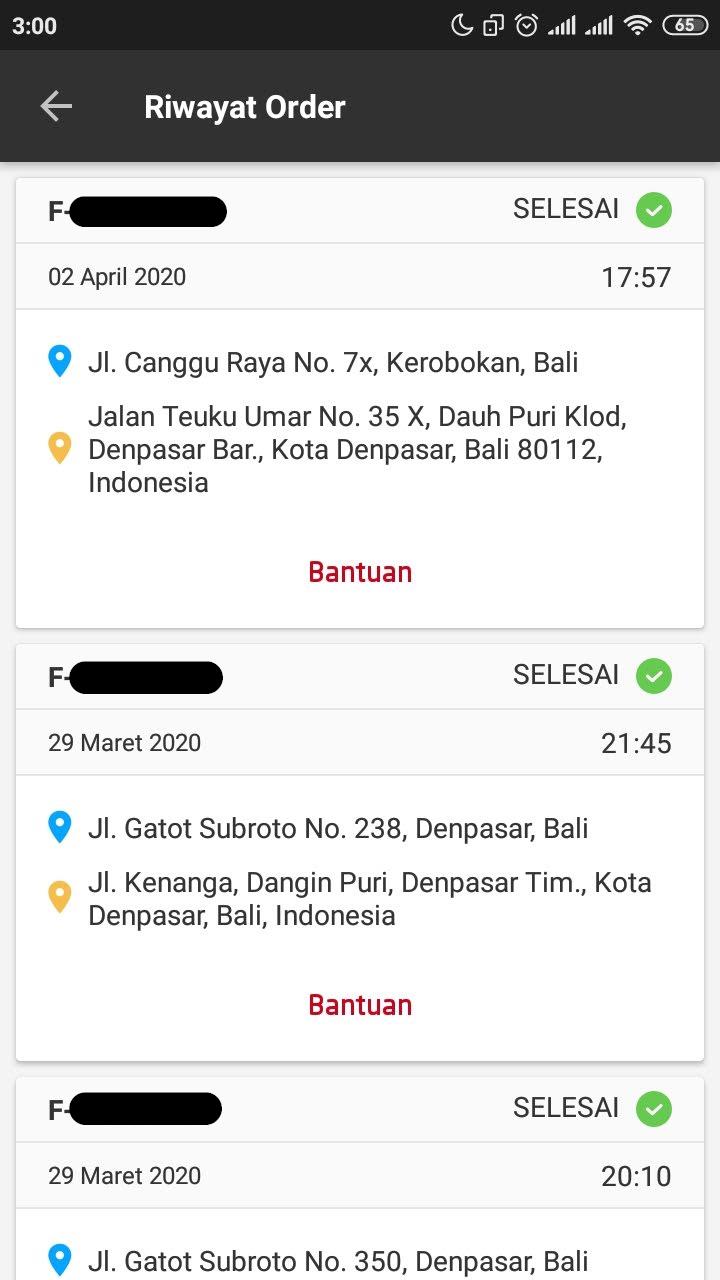Tap the Riwayat Order title in the header
This screenshot has height=1280, width=720.
[x=244, y=105]
